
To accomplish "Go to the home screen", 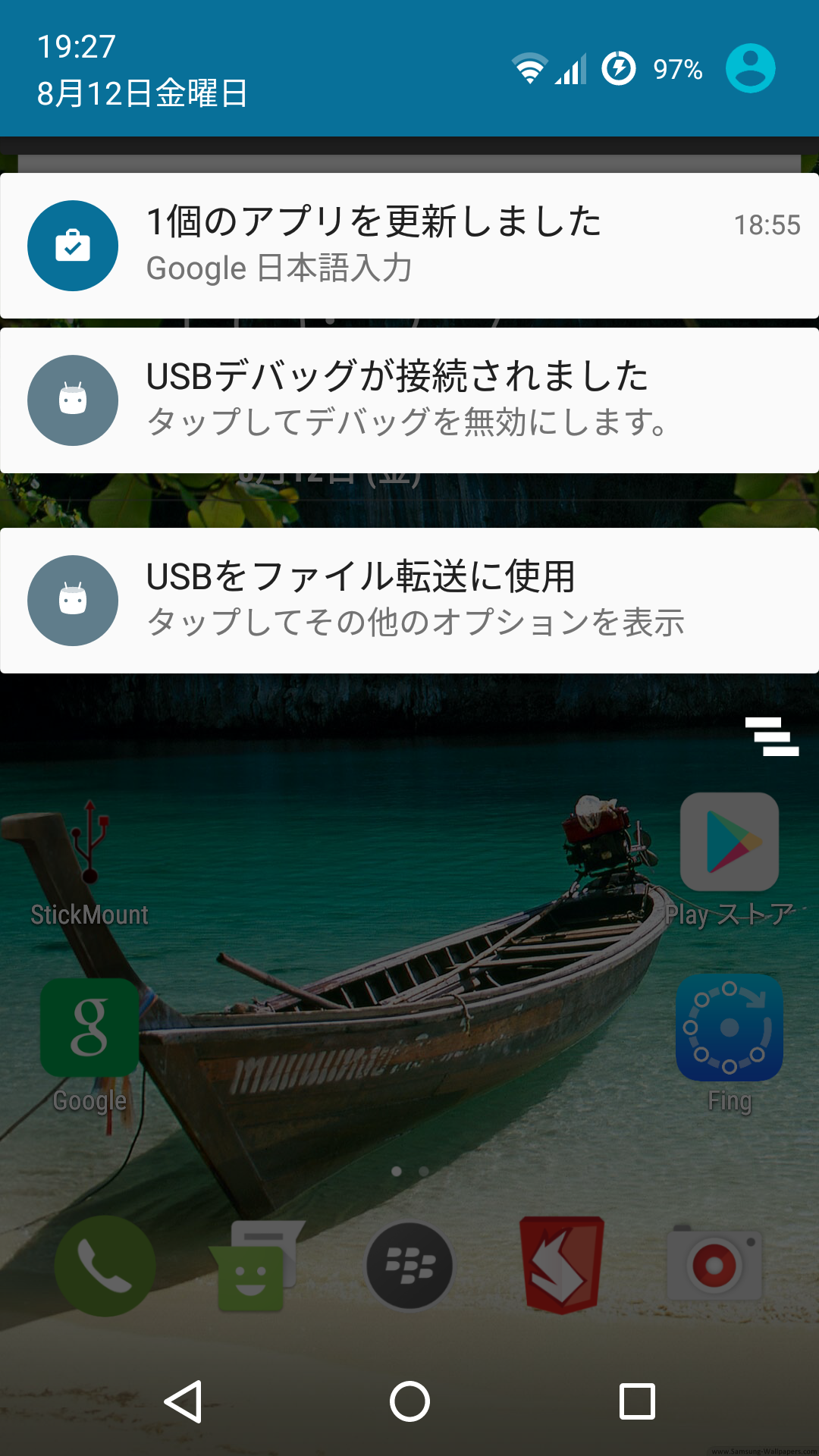I will pos(409,1401).
